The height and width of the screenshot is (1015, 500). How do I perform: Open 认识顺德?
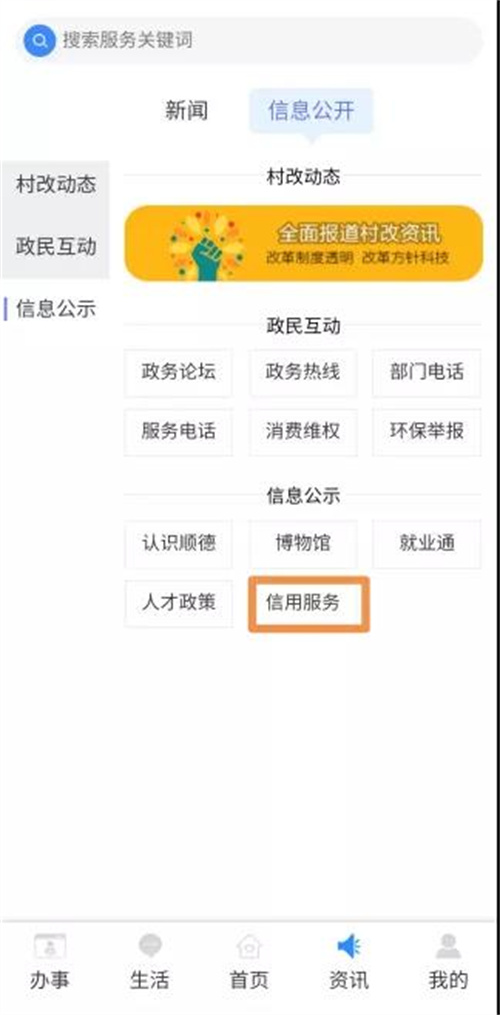click(x=179, y=544)
